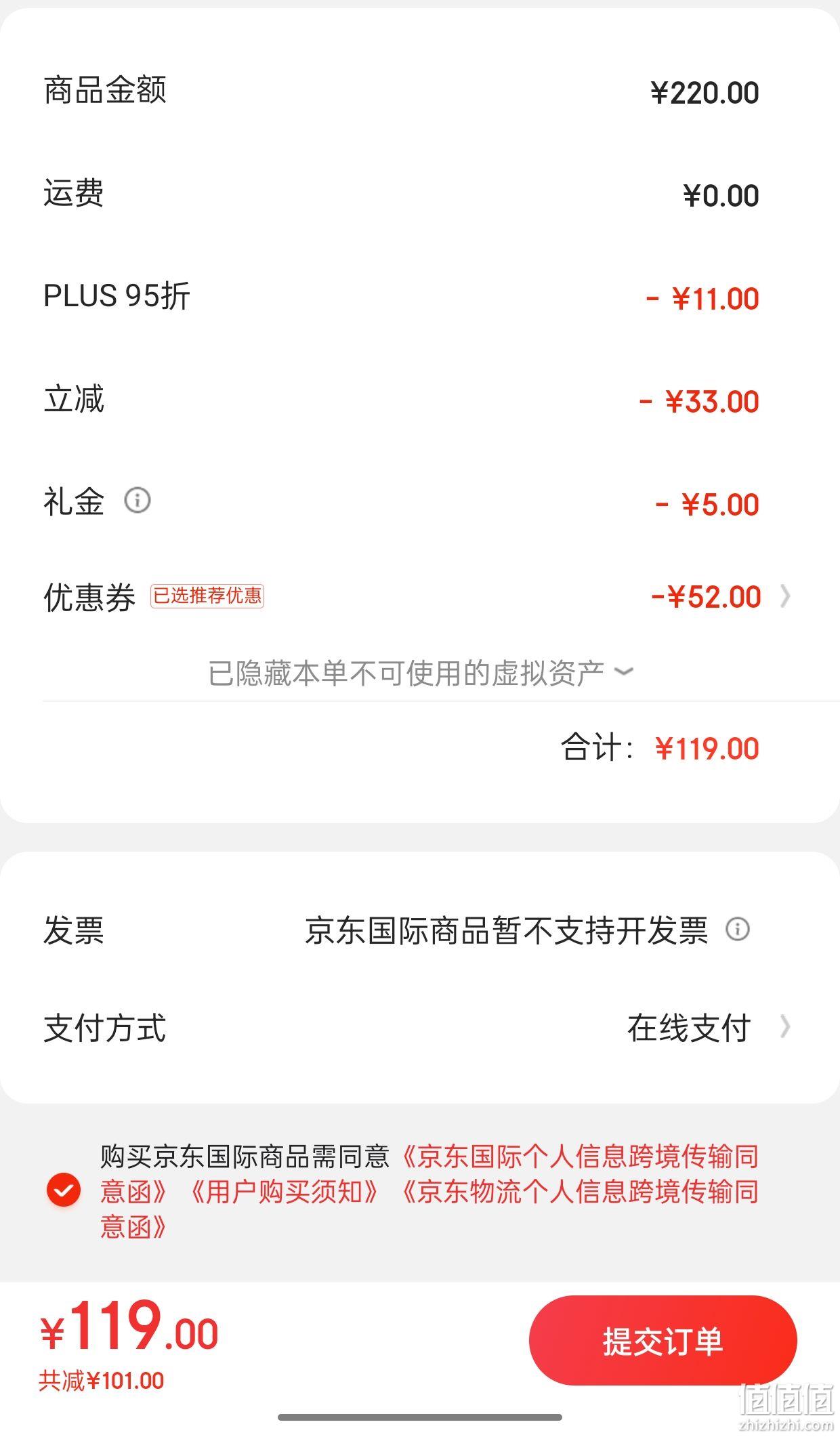Image resolution: width=840 pixels, height=1437 pixels.
Task: Tap the info icon beside the 发票 notice
Action: click(738, 929)
